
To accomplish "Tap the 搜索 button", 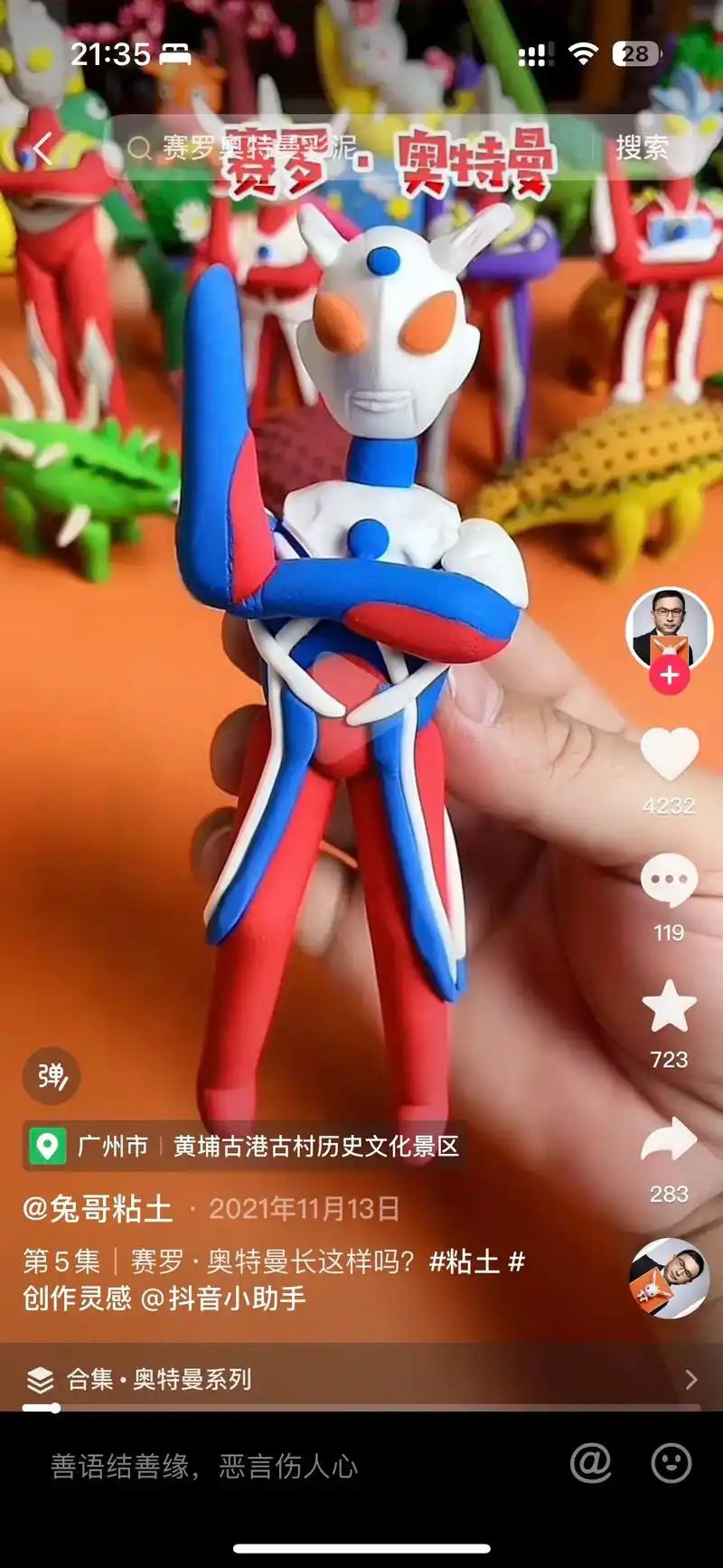I will [x=642, y=148].
